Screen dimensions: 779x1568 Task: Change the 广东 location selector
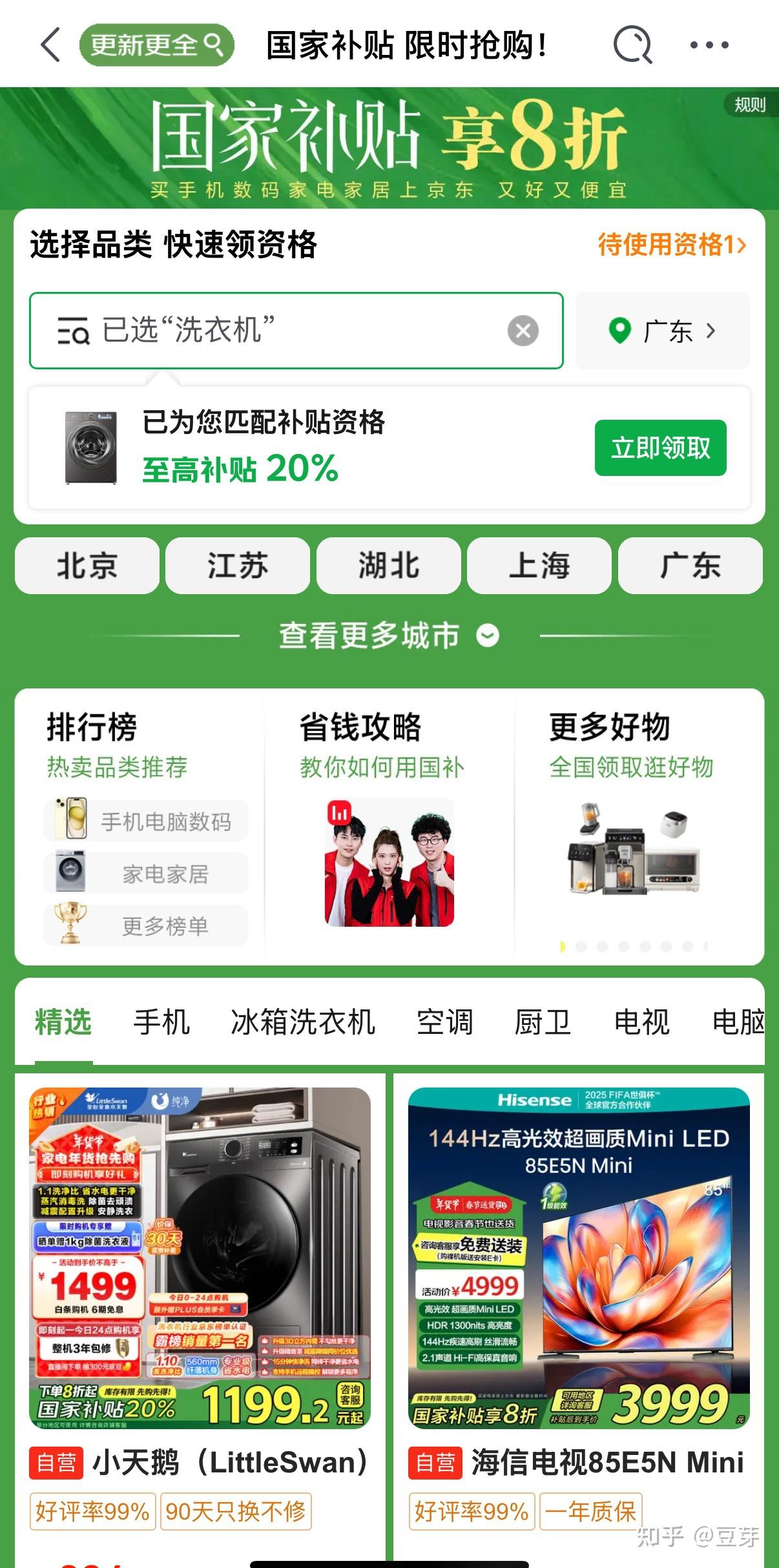663,331
